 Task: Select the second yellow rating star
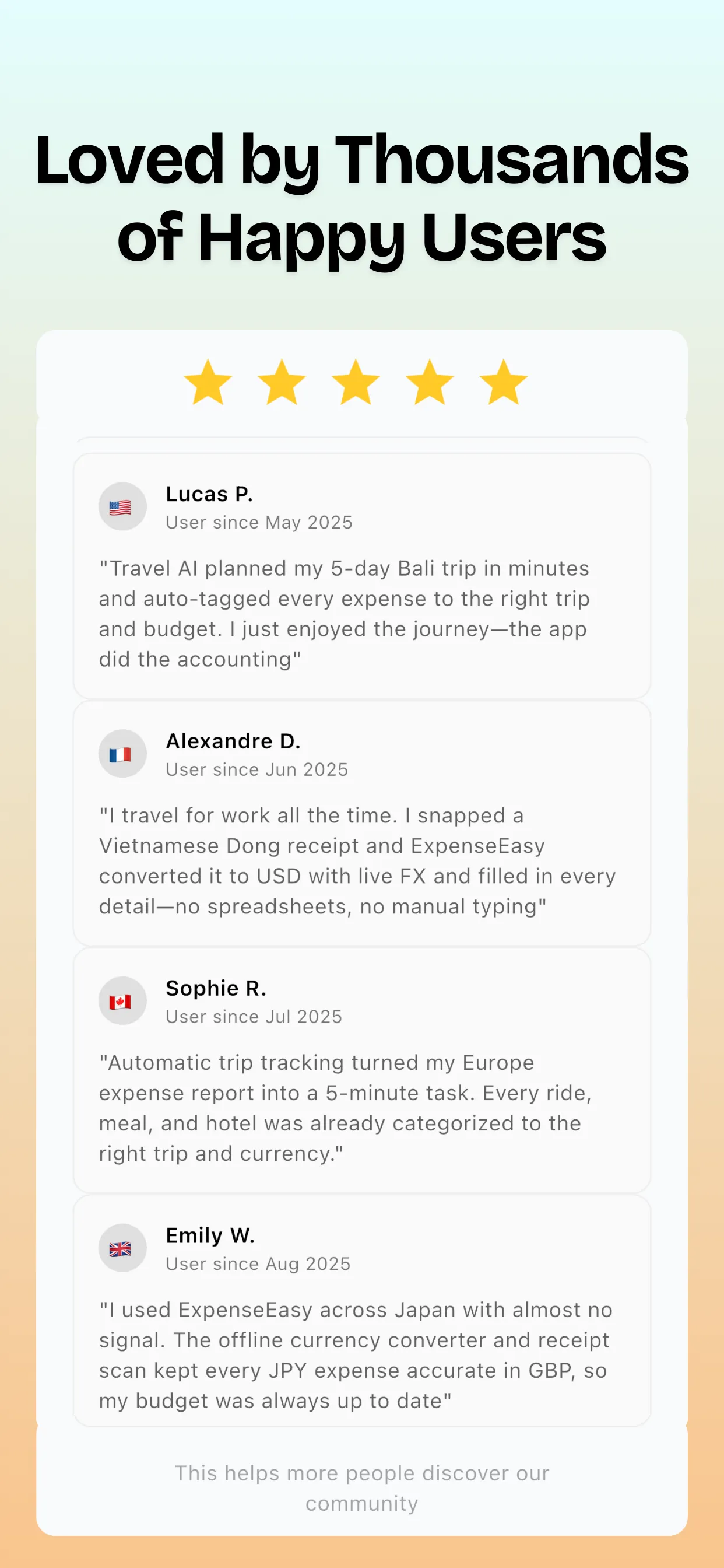pyautogui.click(x=282, y=383)
